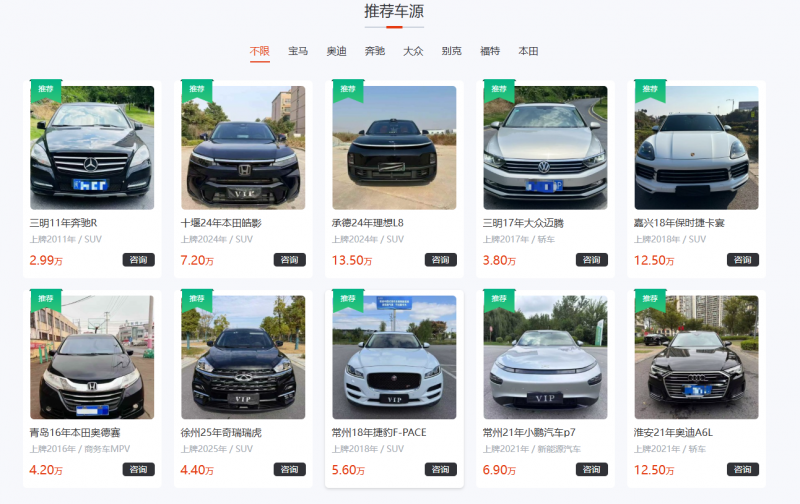The height and width of the screenshot is (504, 800).
Task: Filter listings by 福特
Action: tap(490, 51)
